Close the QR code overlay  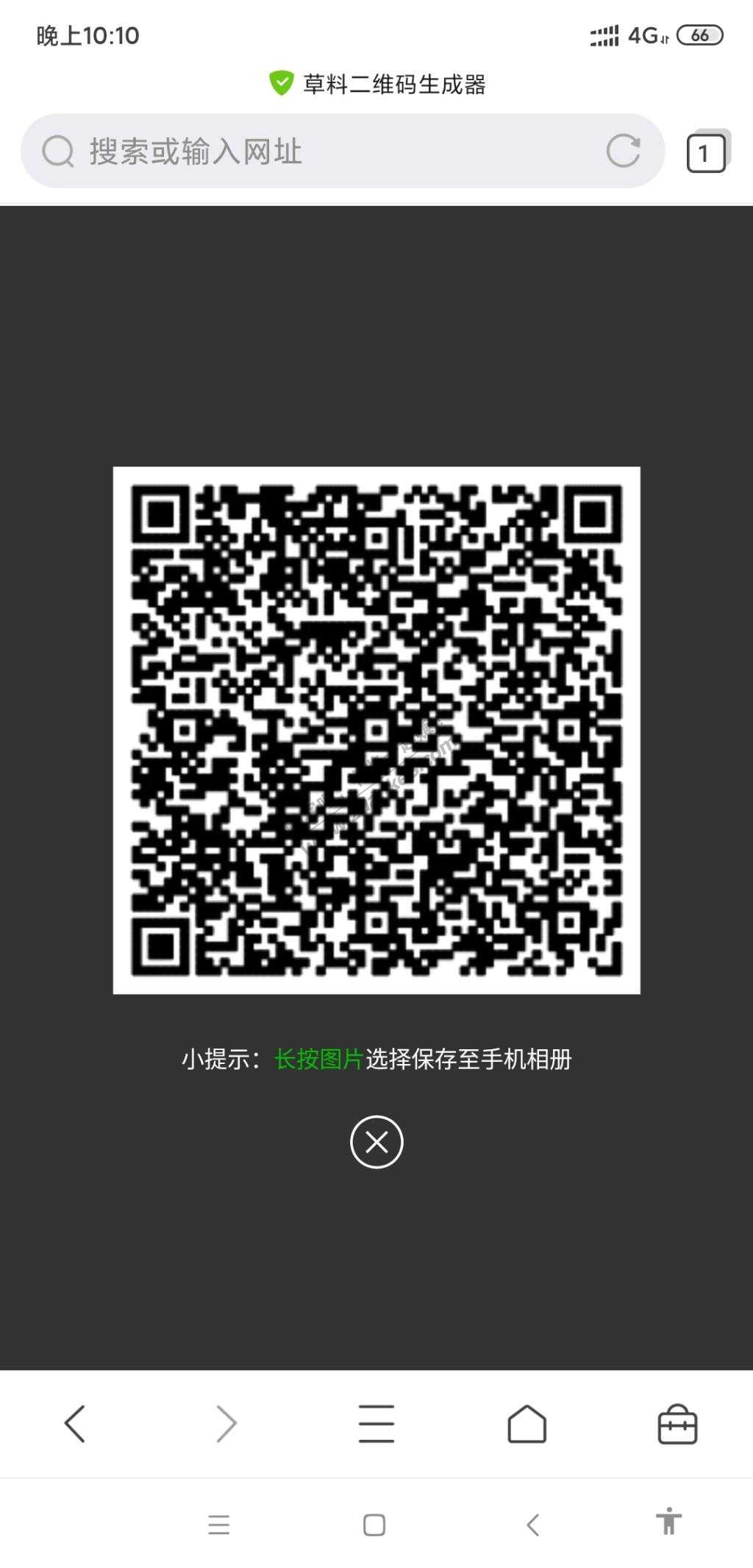pos(376,1142)
